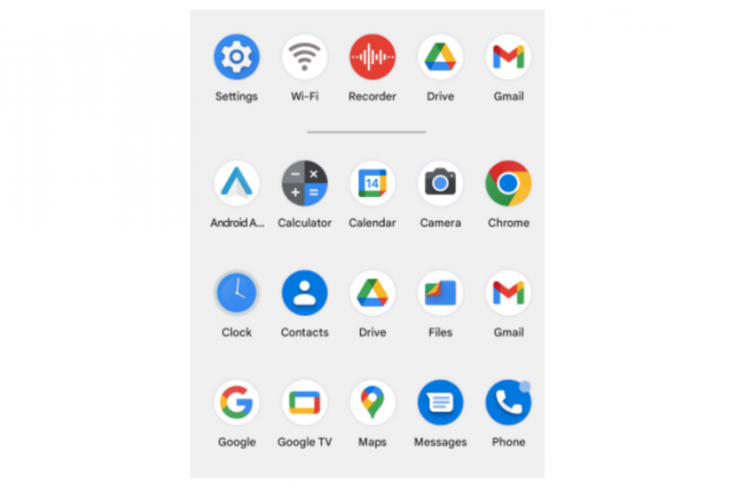The width and height of the screenshot is (741, 486).
Task: Tap the Phone dialer app
Action: coord(508,403)
